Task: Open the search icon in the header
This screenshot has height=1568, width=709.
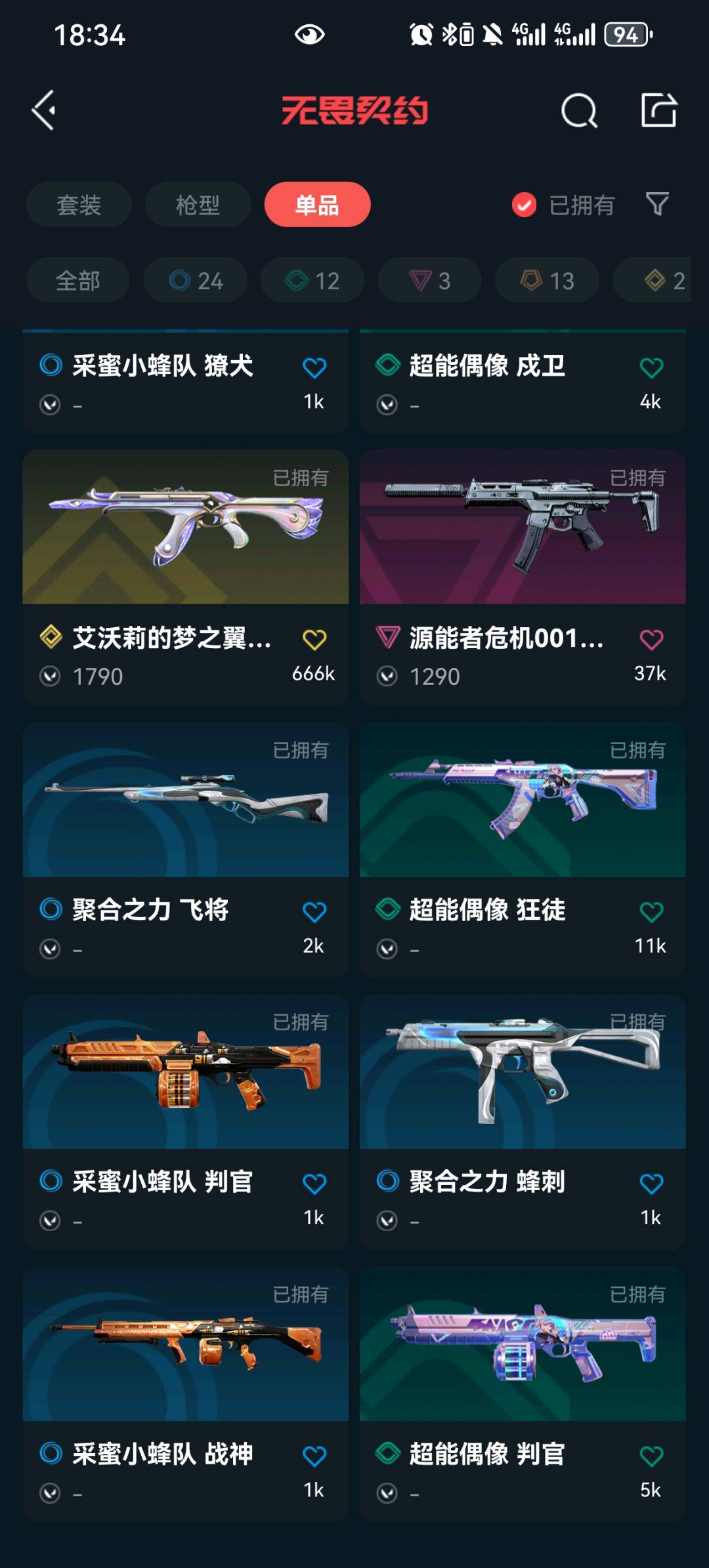Action: tap(579, 110)
